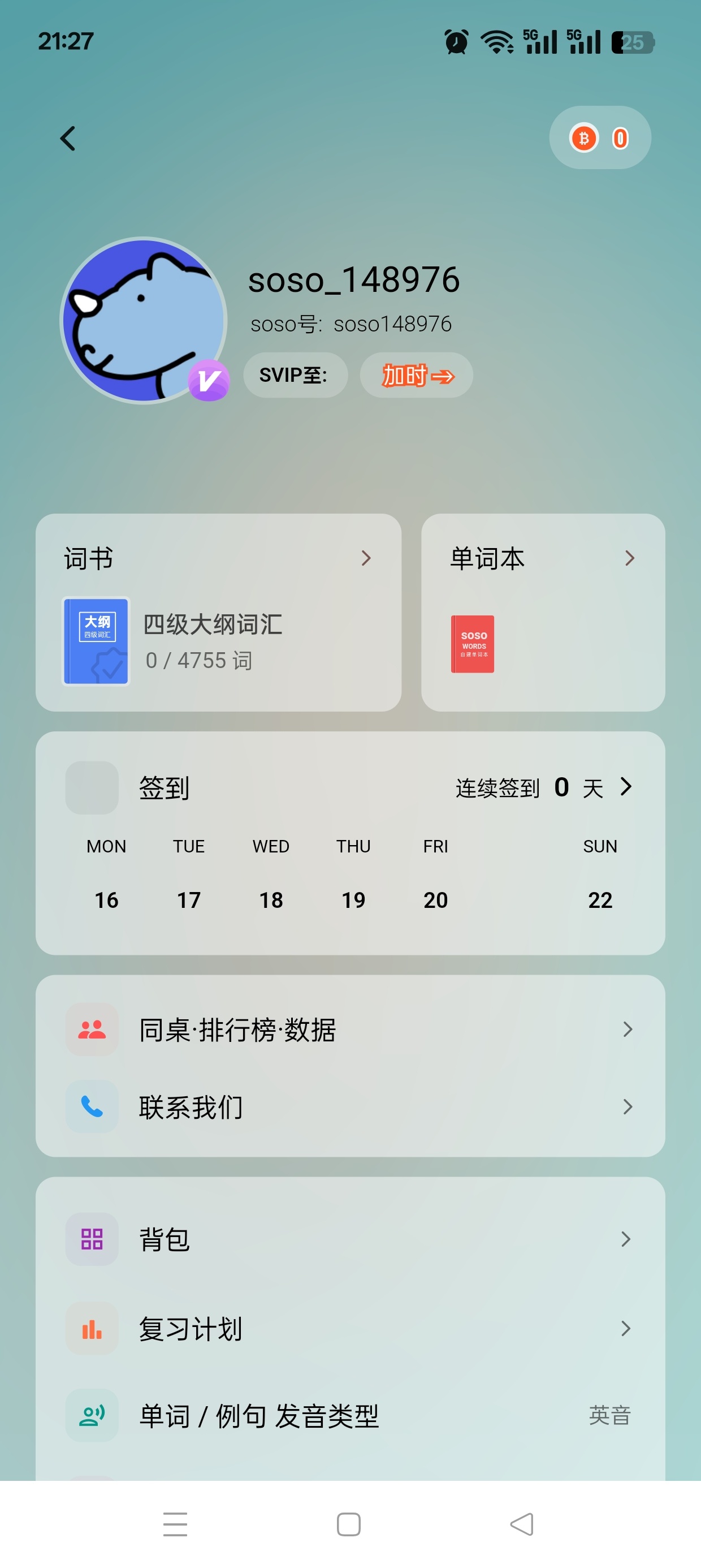Tap the 复习计划 chart icon
Image resolution: width=701 pixels, height=1568 pixels.
(x=91, y=1329)
